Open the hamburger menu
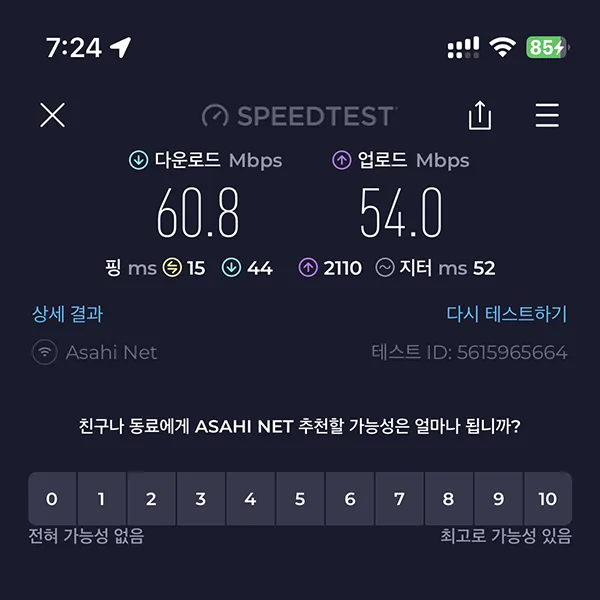 (547, 115)
